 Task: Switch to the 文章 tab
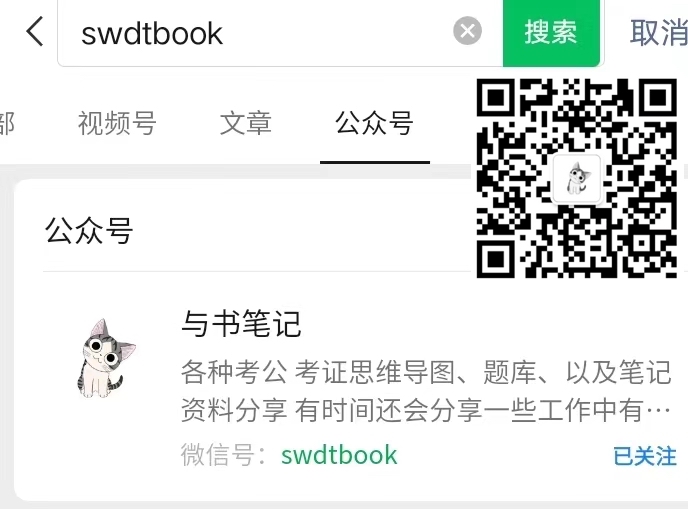pyautogui.click(x=246, y=124)
